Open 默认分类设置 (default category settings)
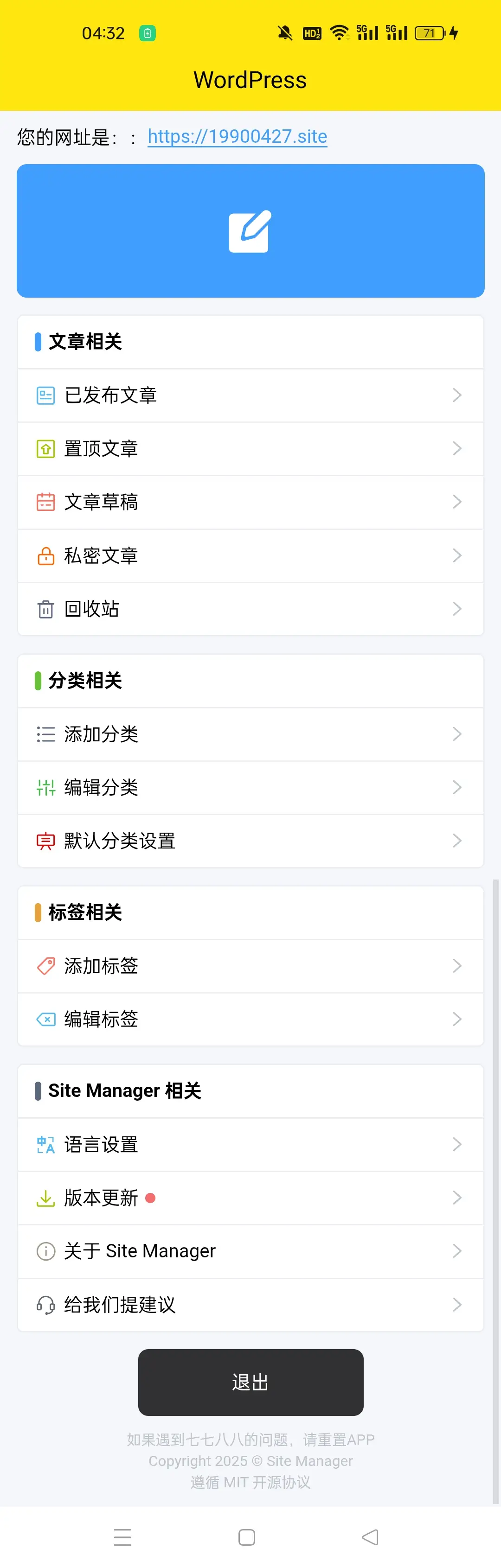This screenshot has height=1568, width=501. (250, 841)
